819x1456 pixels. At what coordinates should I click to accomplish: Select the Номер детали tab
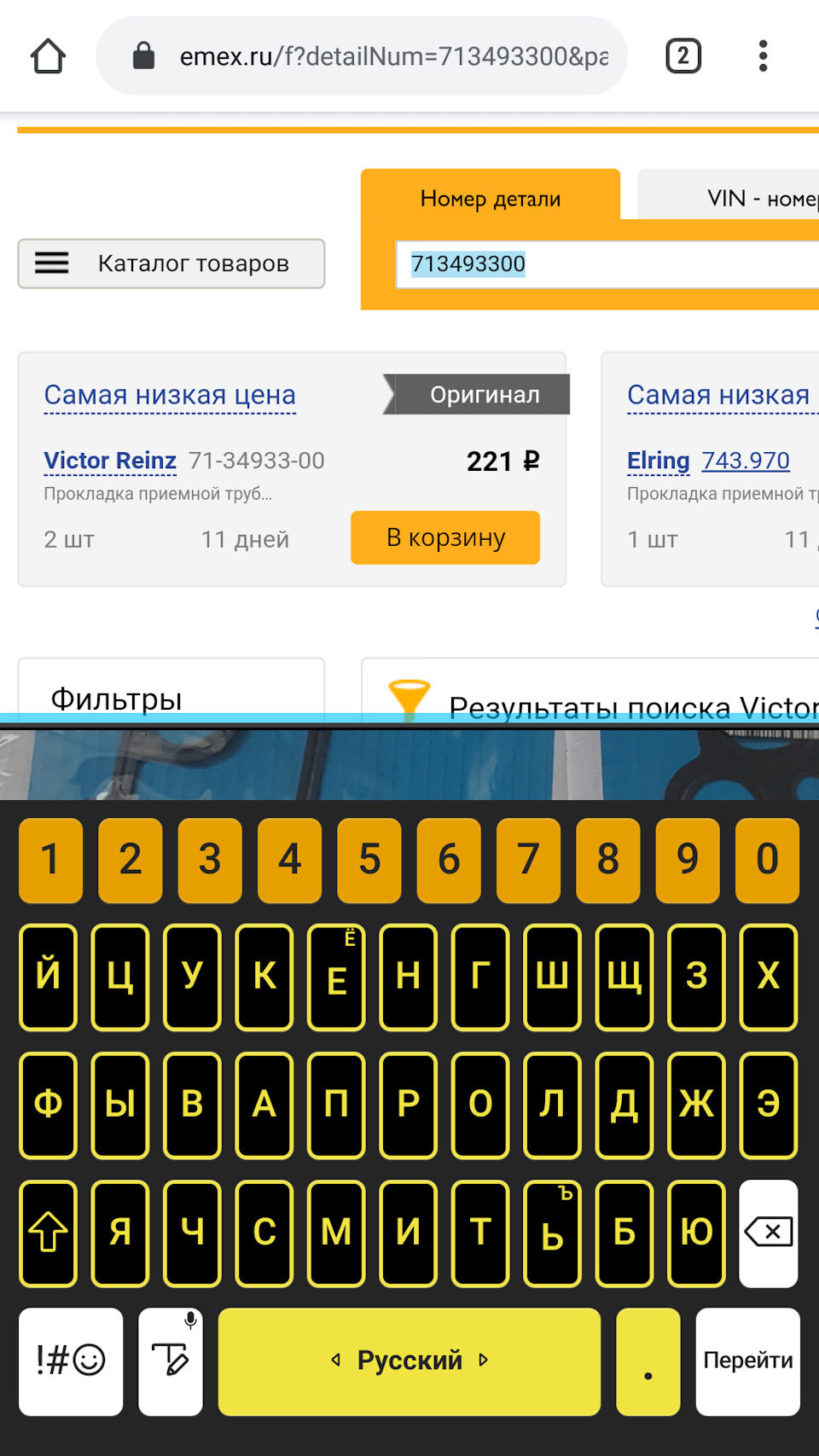(490, 199)
